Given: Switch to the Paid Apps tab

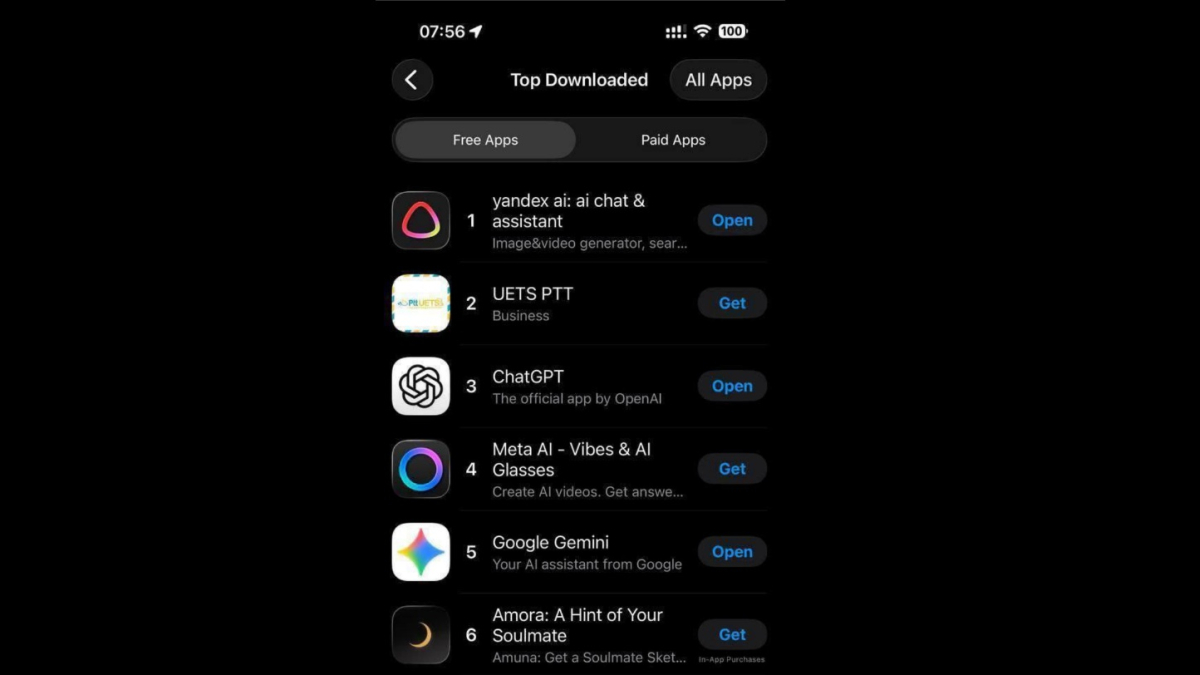Looking at the screenshot, I should [x=673, y=140].
